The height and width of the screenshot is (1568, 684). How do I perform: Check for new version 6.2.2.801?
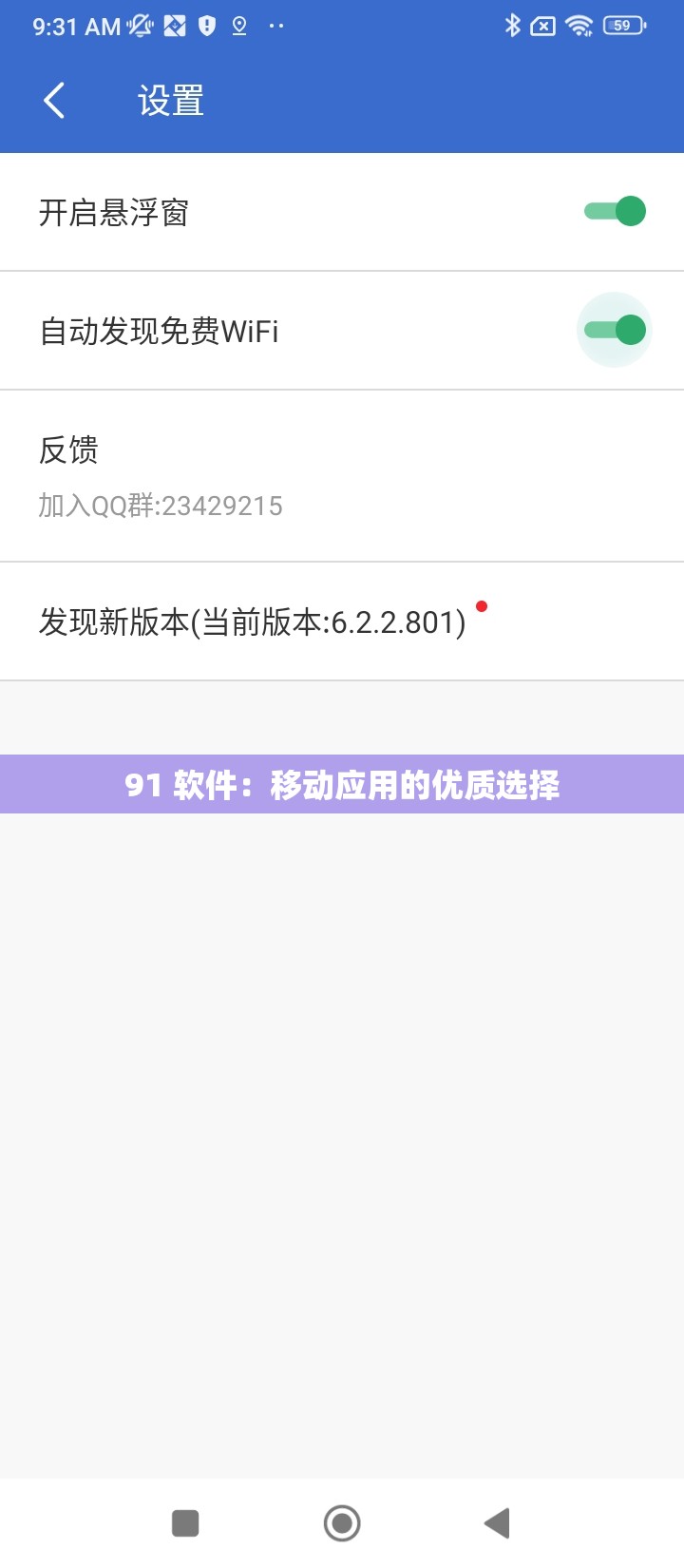(x=342, y=621)
